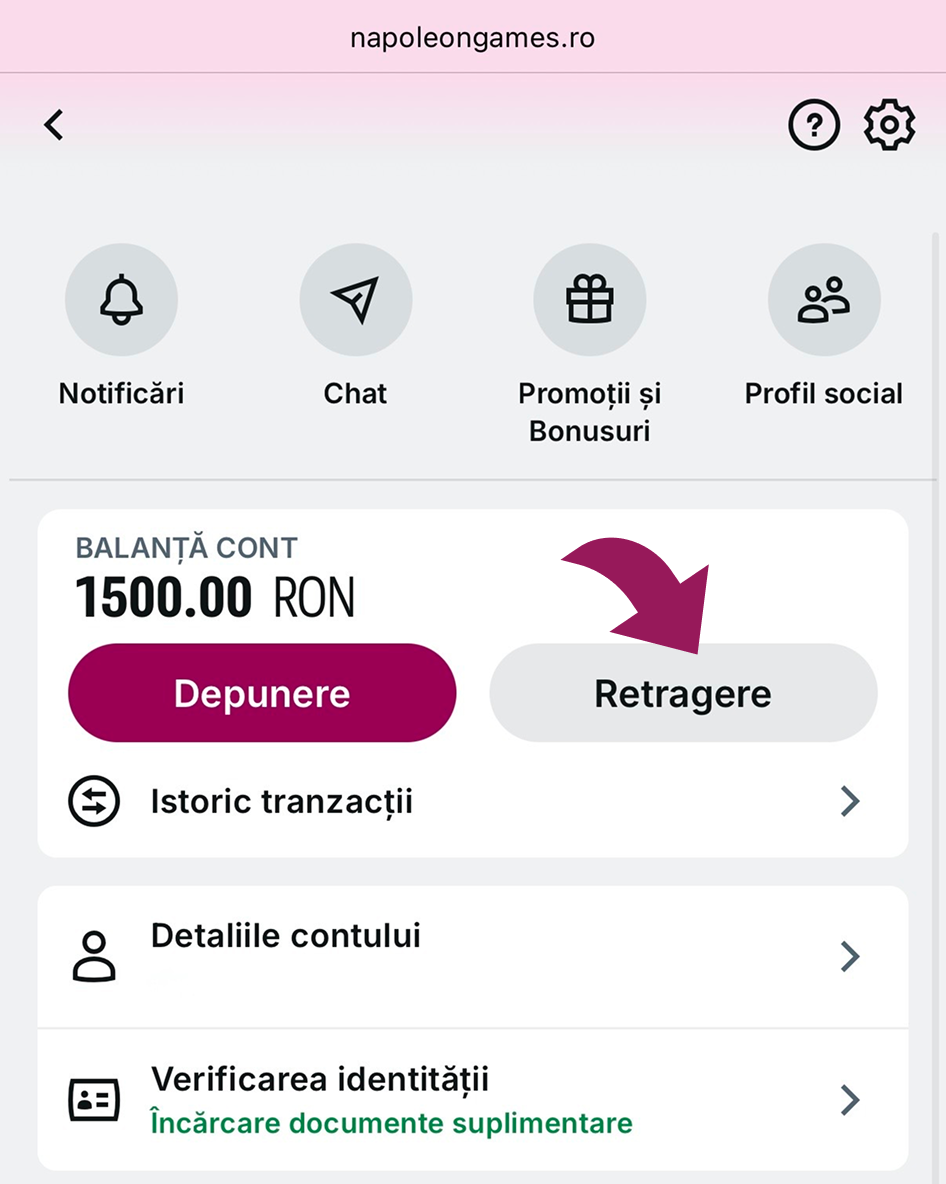
Task: Click the napoleongames.ro address bar
Action: (x=472, y=37)
